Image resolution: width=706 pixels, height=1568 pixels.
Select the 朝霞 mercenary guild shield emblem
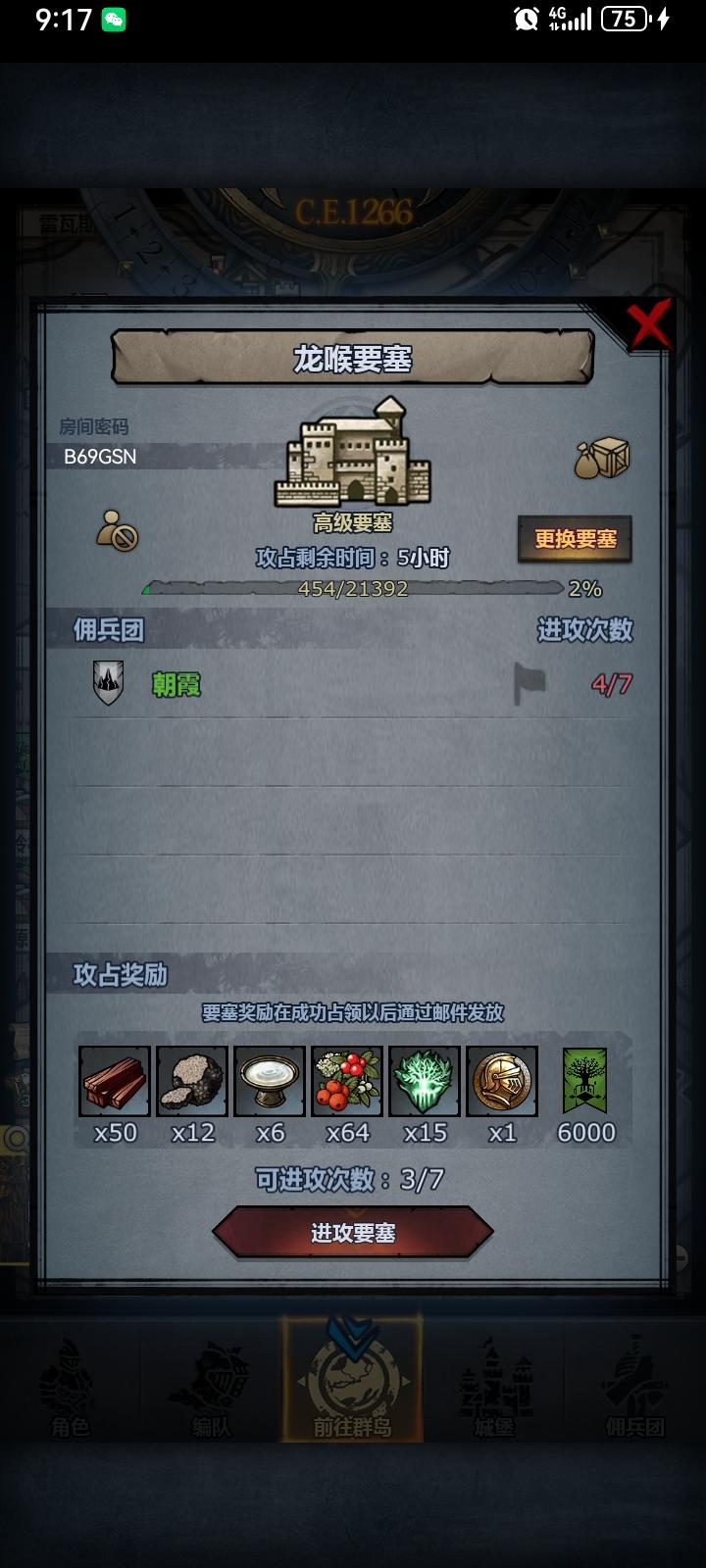pos(108,684)
